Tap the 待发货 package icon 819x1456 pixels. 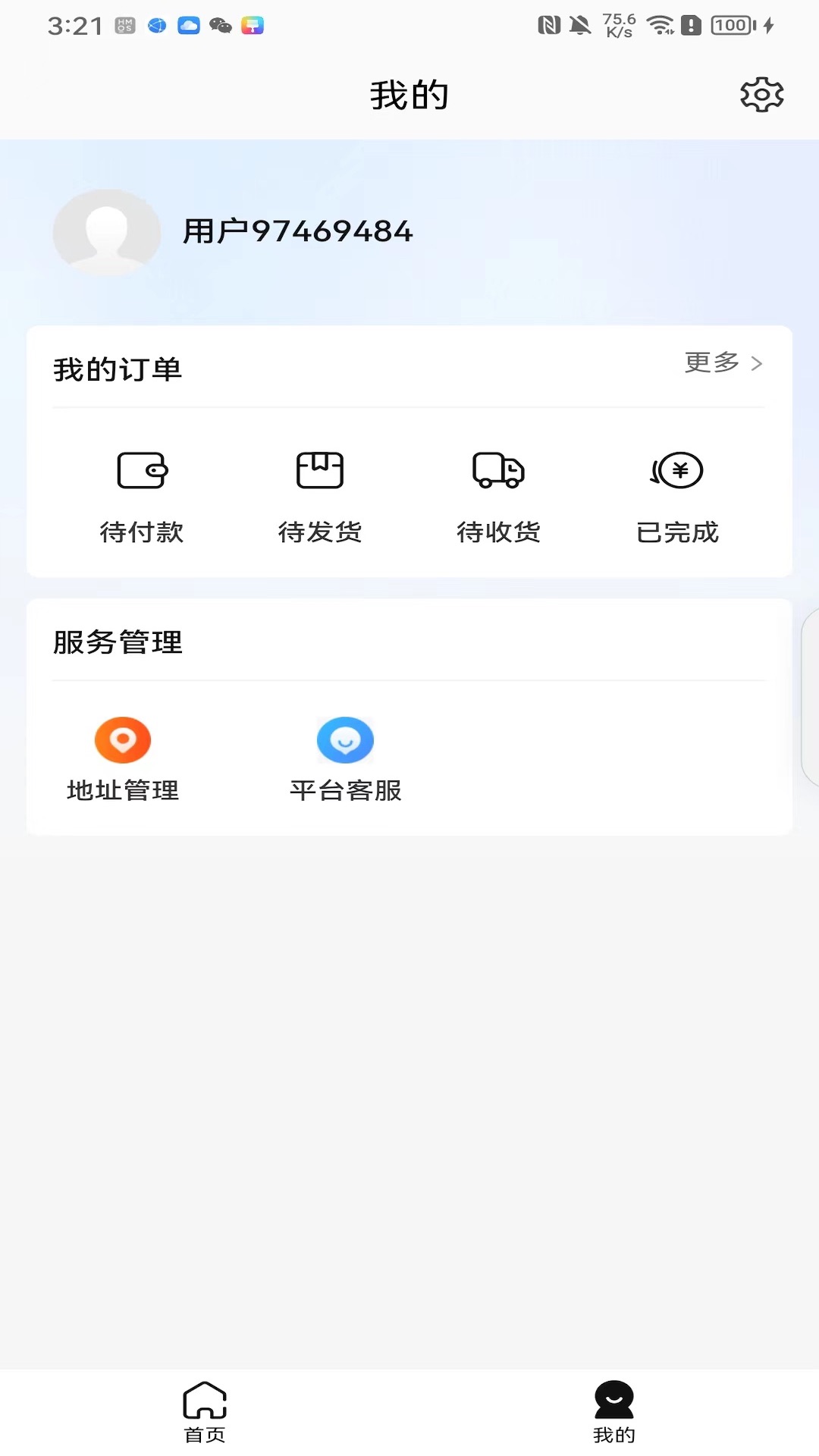(319, 469)
